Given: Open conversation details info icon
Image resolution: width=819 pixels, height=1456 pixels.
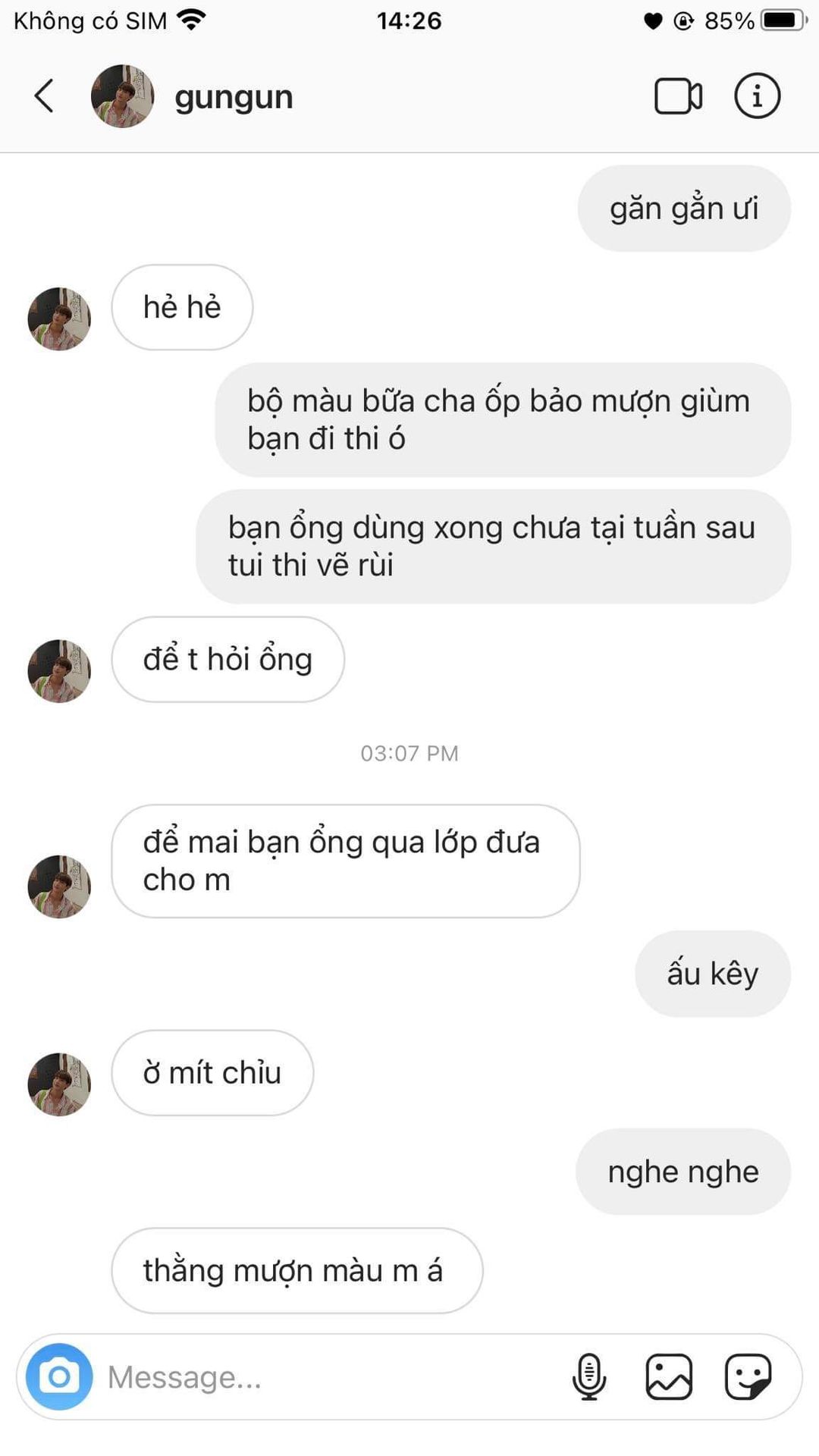Looking at the screenshot, I should 757,96.
